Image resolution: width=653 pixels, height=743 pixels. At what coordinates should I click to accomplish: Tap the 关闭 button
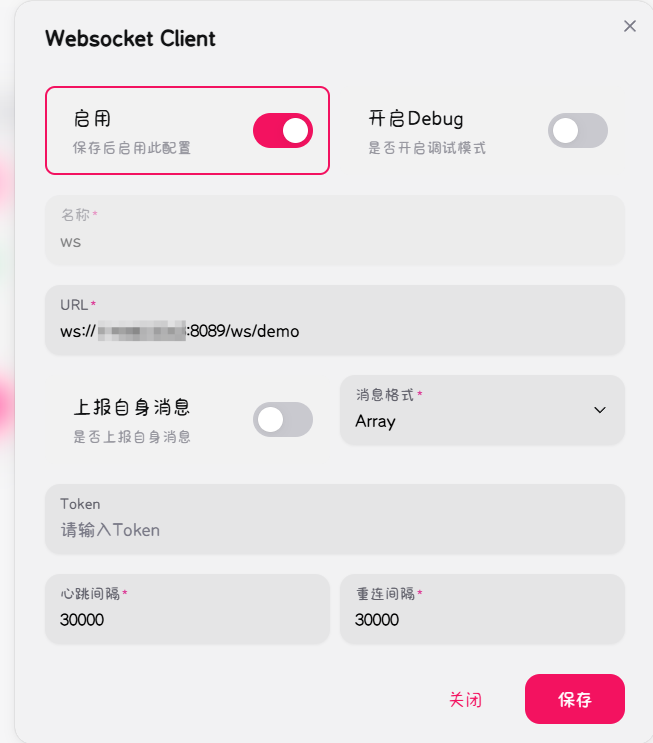click(465, 700)
